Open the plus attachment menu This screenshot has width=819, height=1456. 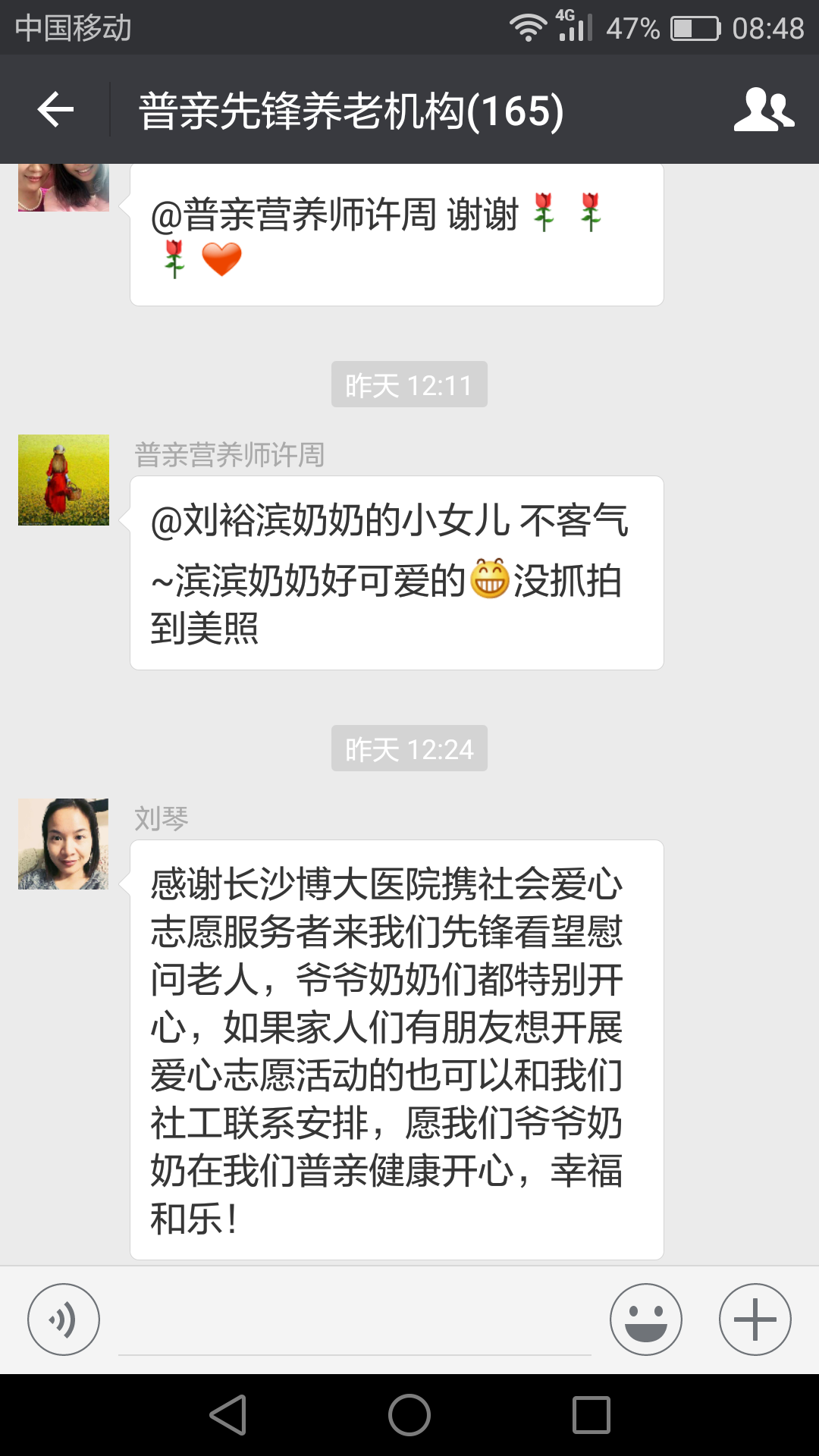[755, 1319]
